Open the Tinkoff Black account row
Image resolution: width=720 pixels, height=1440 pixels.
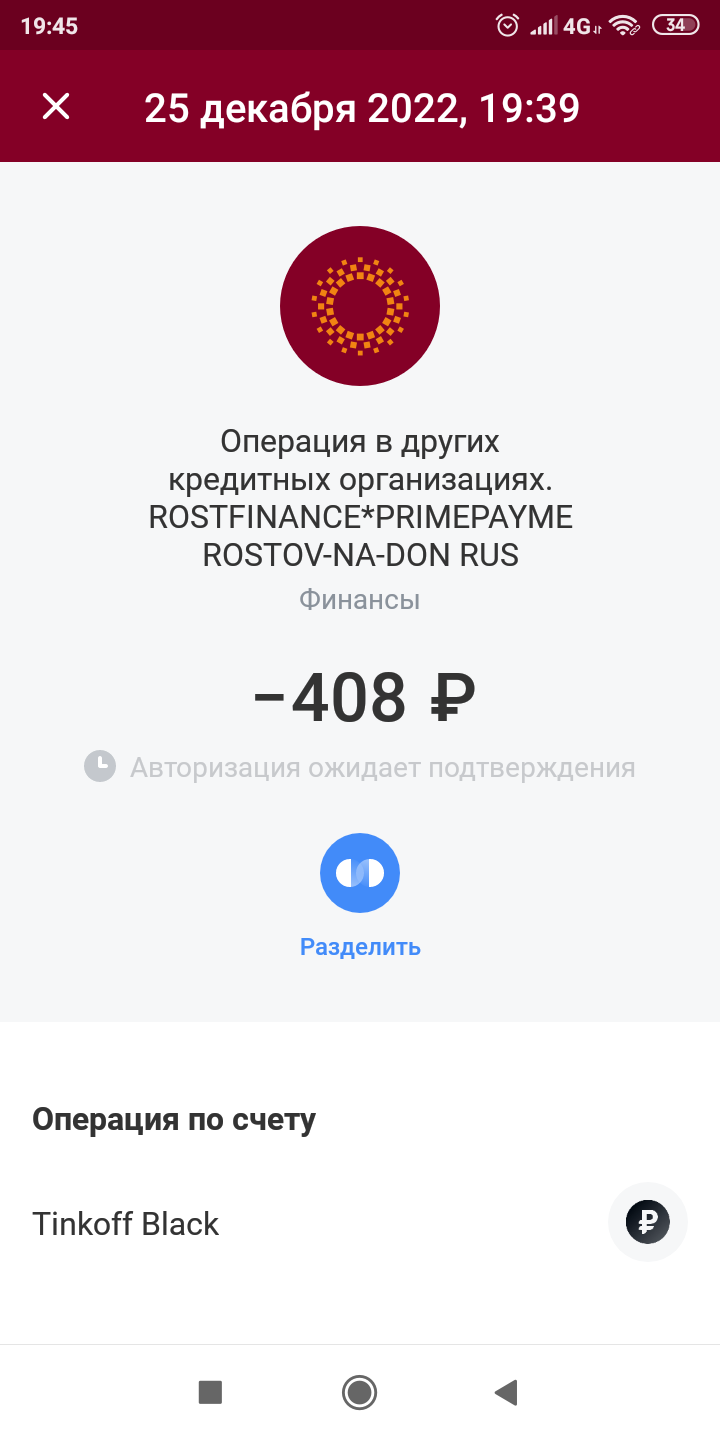(360, 1223)
